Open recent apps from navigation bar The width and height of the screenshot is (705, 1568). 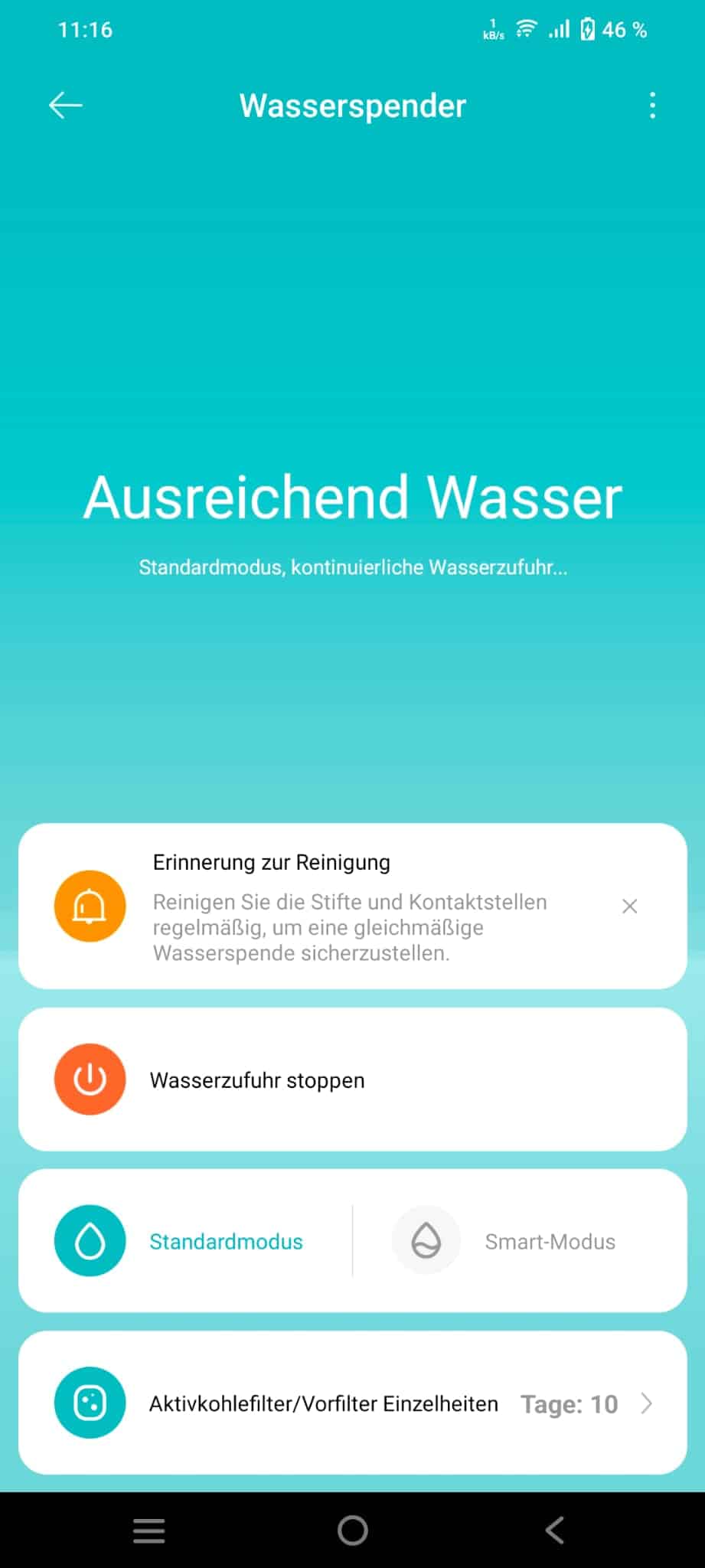pos(149,1530)
